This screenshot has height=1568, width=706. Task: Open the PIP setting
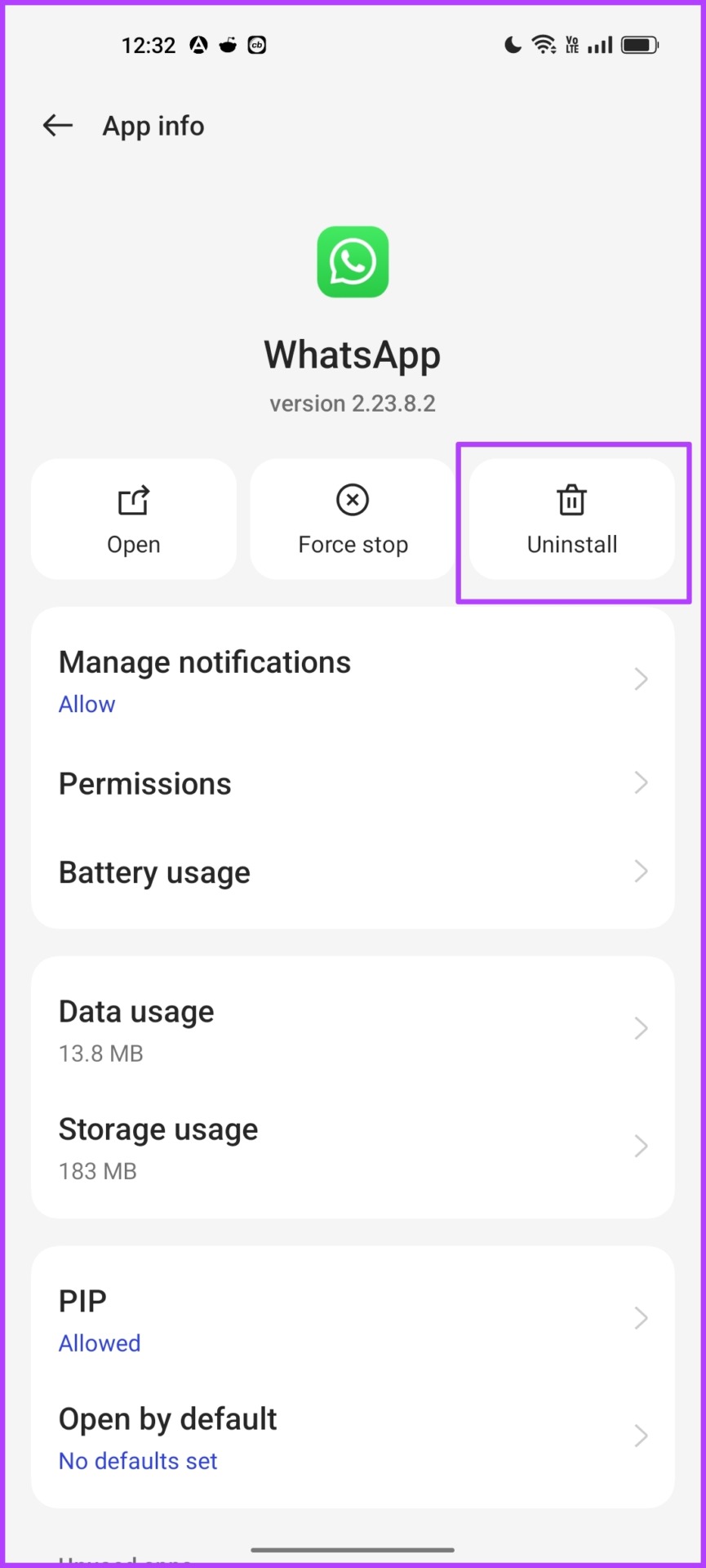[353, 1318]
